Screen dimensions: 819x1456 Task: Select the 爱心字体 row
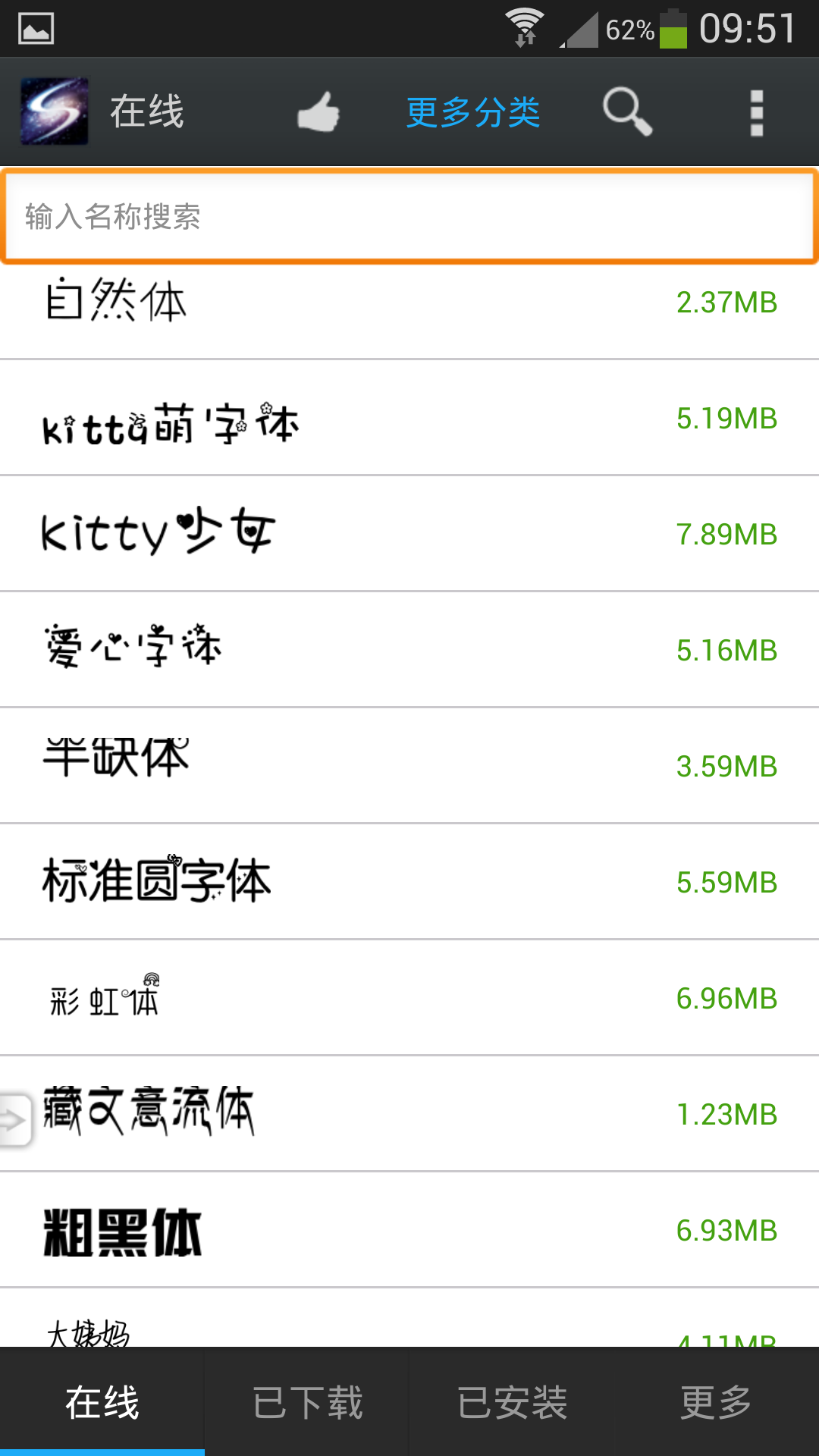coord(409,648)
